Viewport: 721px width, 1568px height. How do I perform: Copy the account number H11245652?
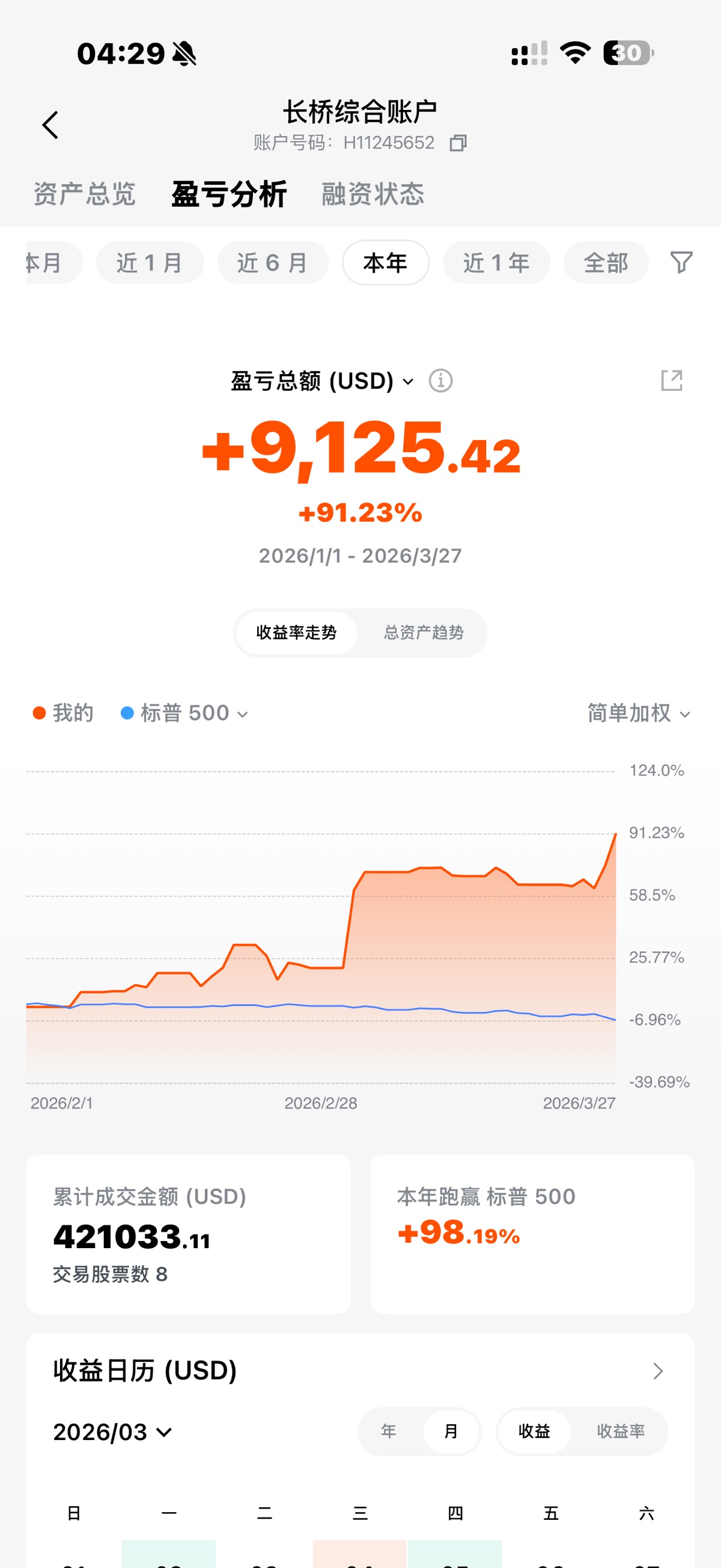(458, 143)
